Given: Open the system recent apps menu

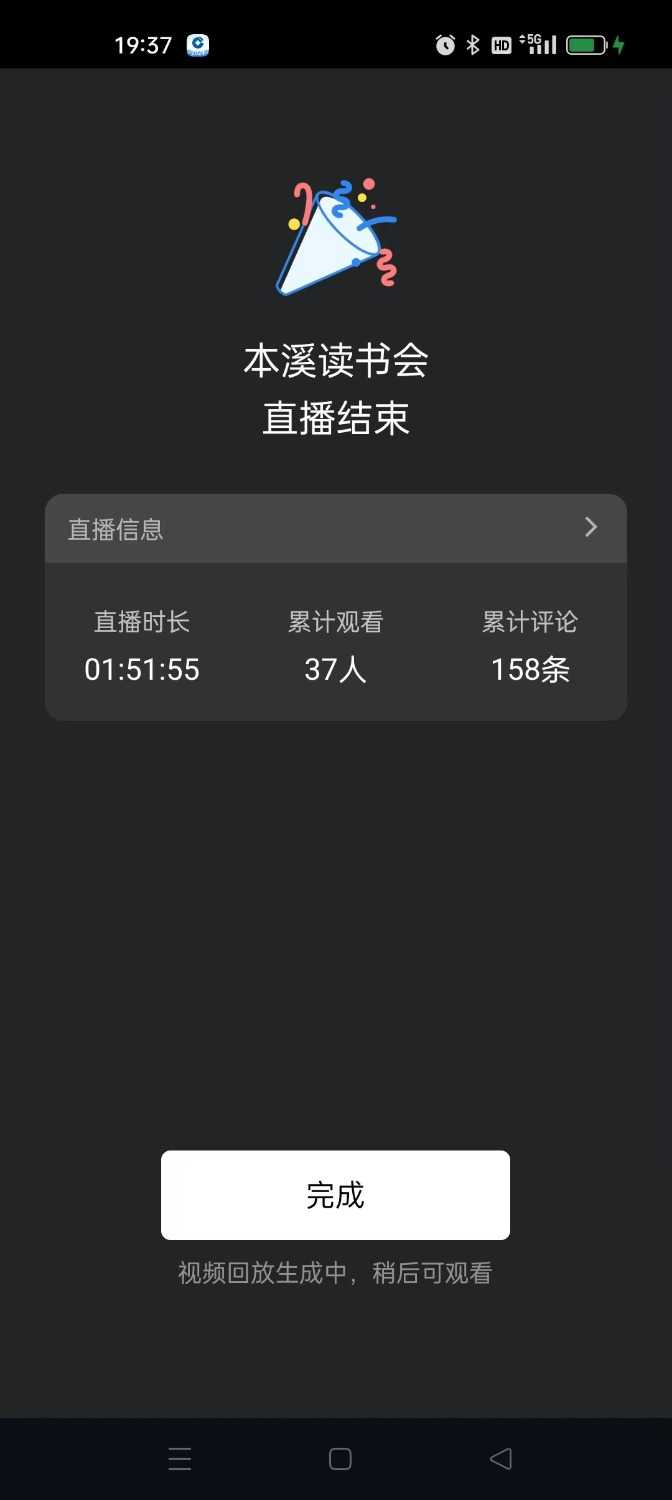Looking at the screenshot, I should [x=180, y=1459].
